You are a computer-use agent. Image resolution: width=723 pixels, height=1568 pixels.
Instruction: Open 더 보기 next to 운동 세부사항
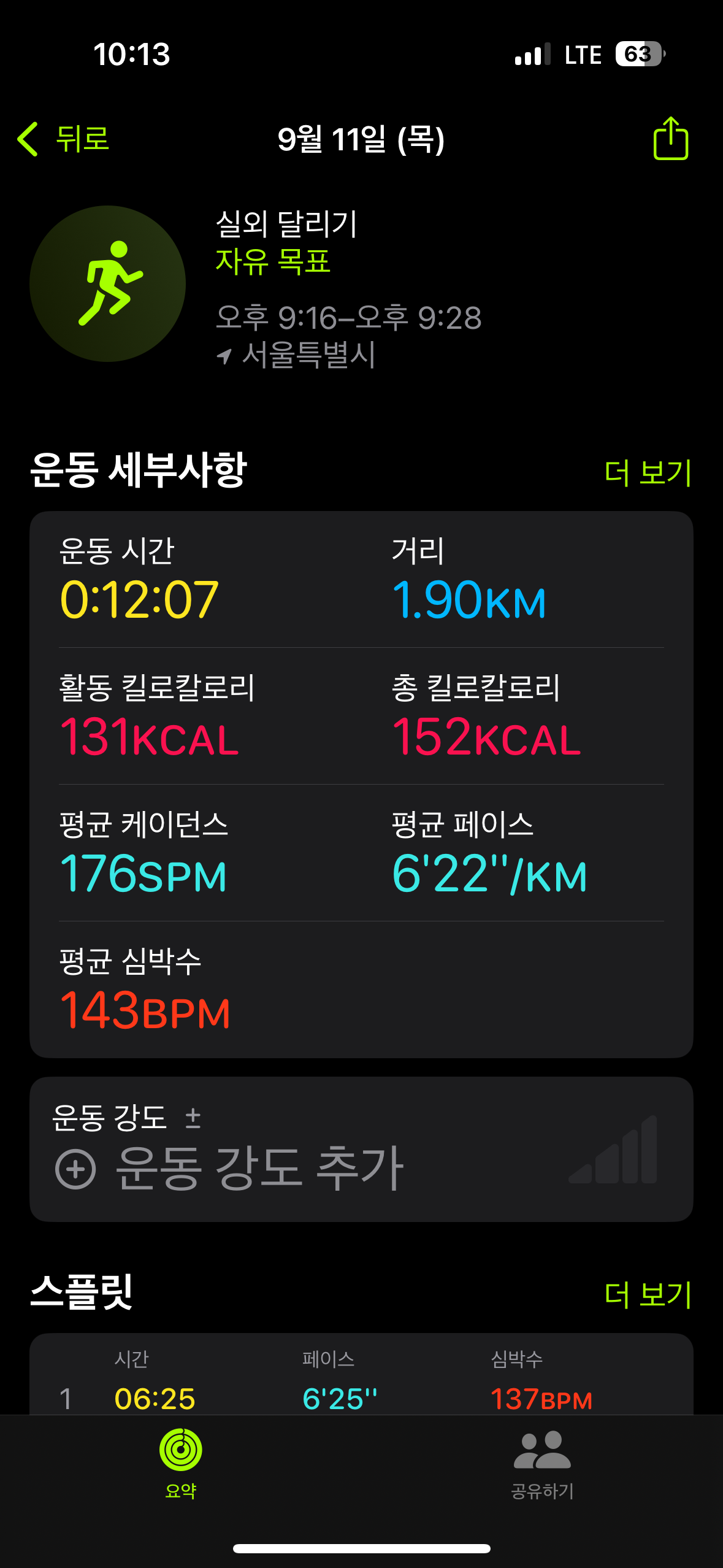648,472
